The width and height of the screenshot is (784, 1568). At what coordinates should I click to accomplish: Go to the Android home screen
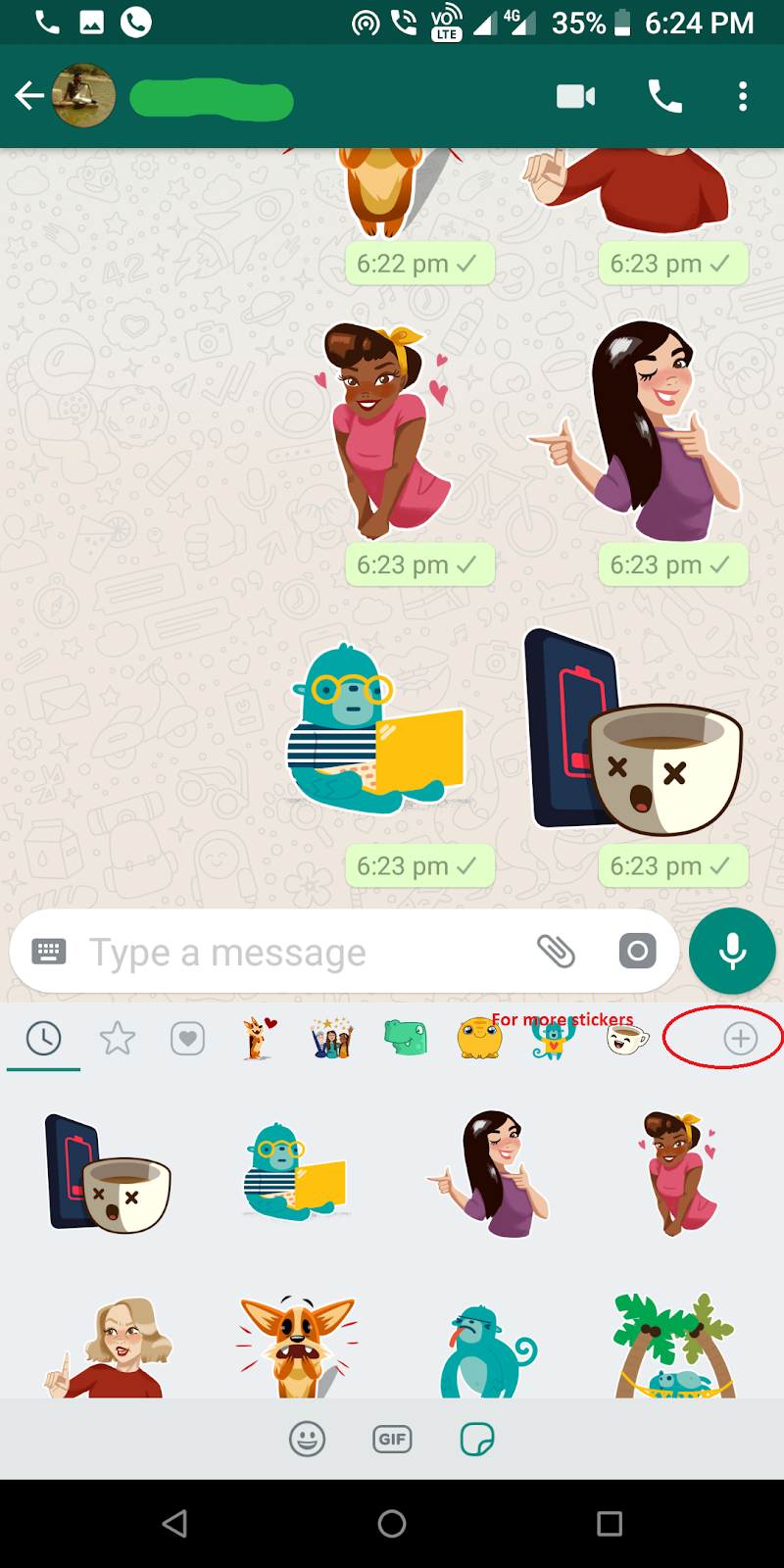coord(392,1523)
